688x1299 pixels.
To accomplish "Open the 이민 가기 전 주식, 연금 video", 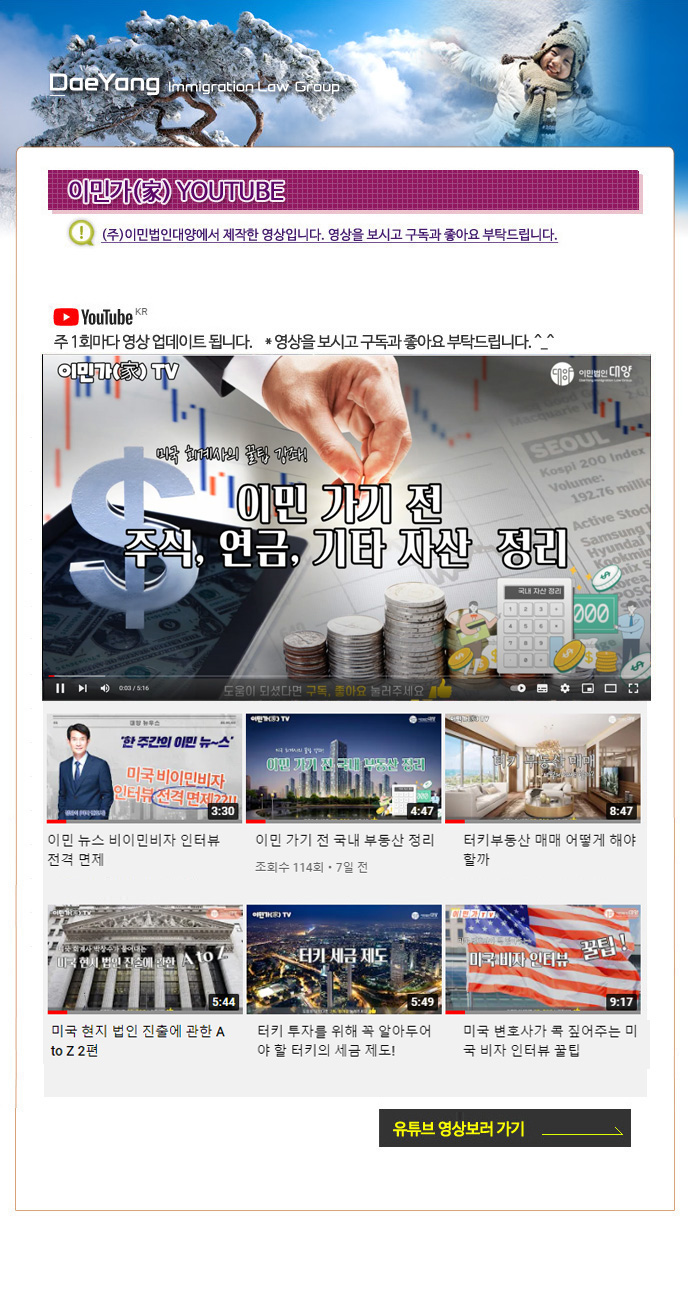I will coord(346,520).
